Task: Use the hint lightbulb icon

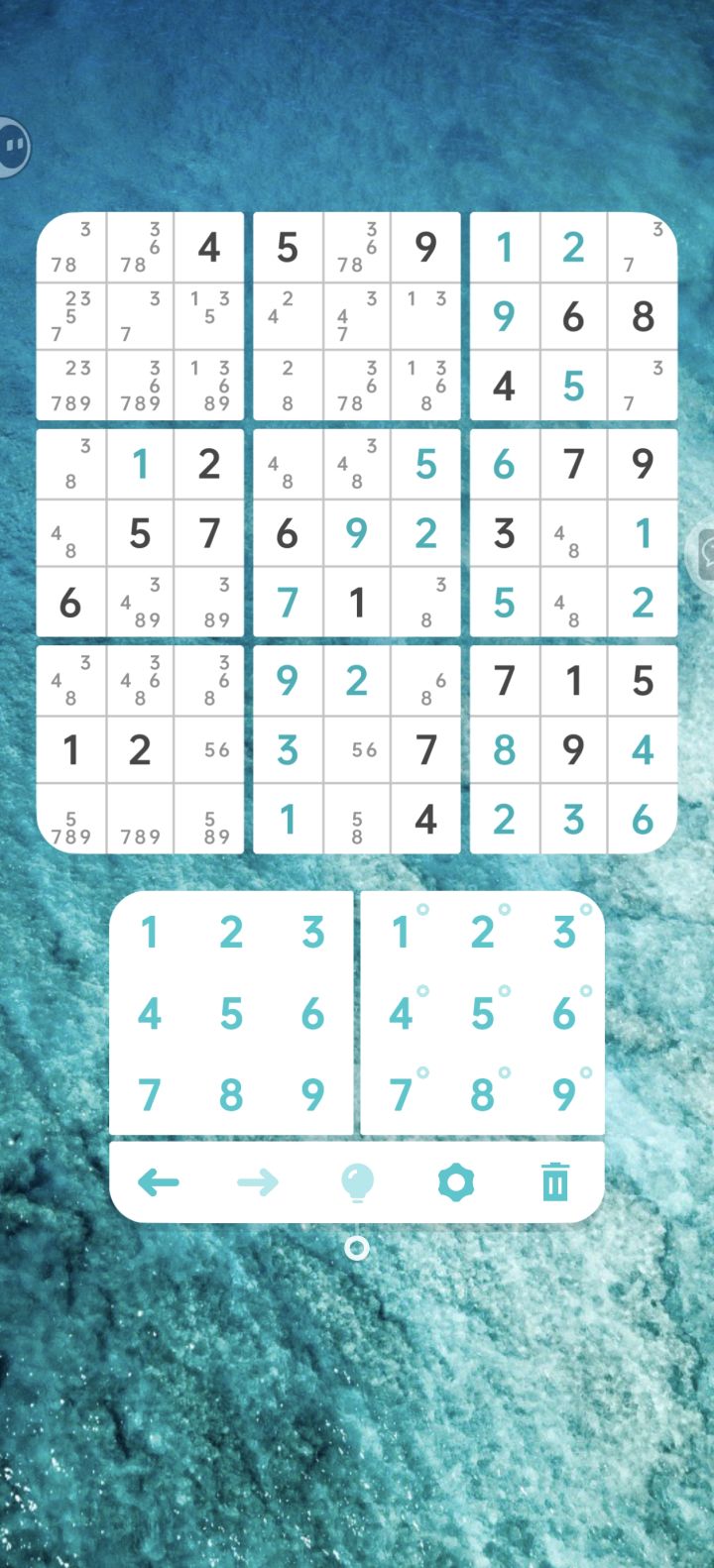Action: click(x=357, y=1181)
